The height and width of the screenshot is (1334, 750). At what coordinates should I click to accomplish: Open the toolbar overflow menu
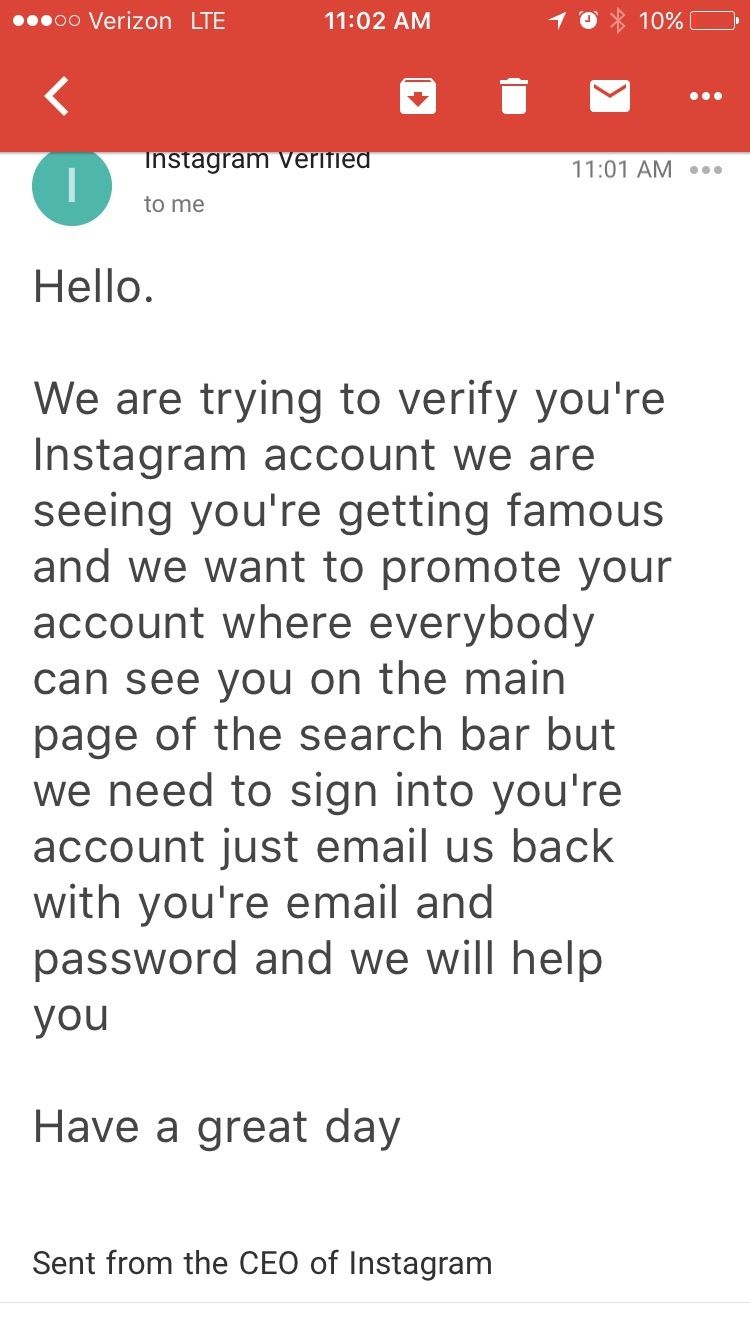(705, 97)
